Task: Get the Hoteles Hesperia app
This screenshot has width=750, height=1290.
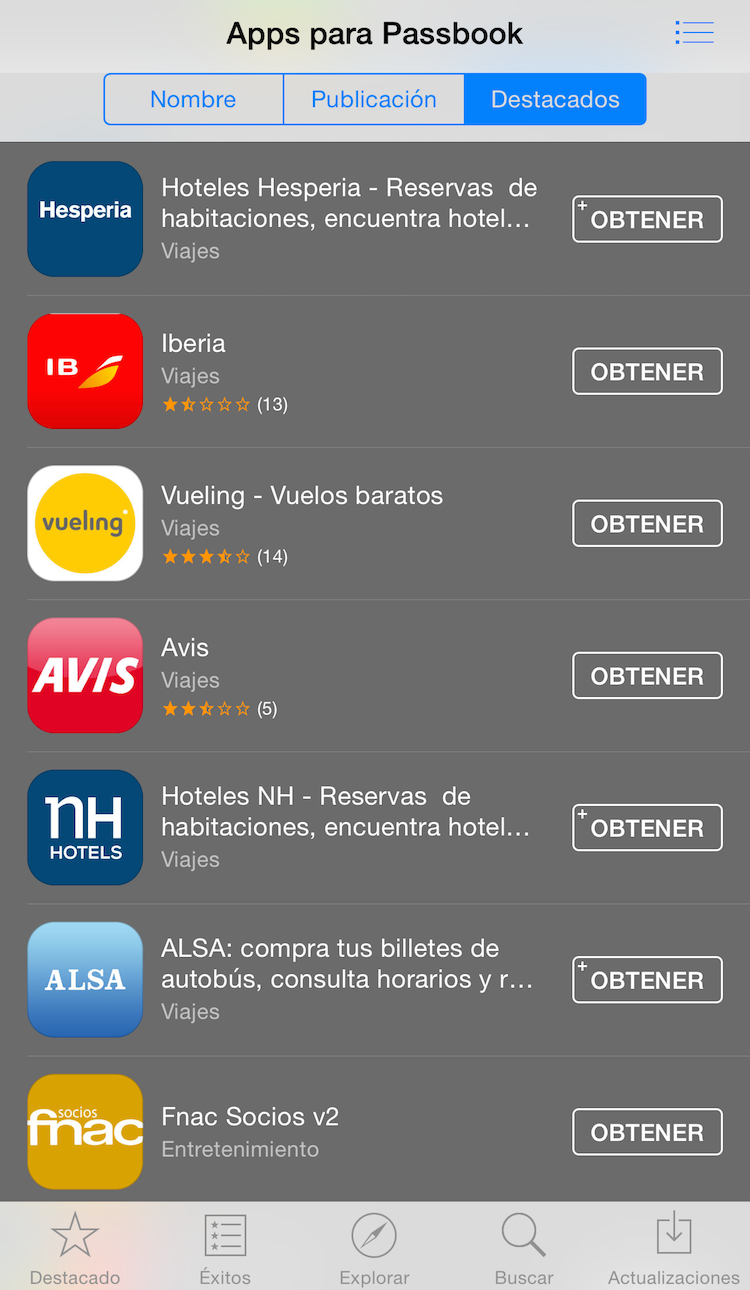Action: click(647, 219)
